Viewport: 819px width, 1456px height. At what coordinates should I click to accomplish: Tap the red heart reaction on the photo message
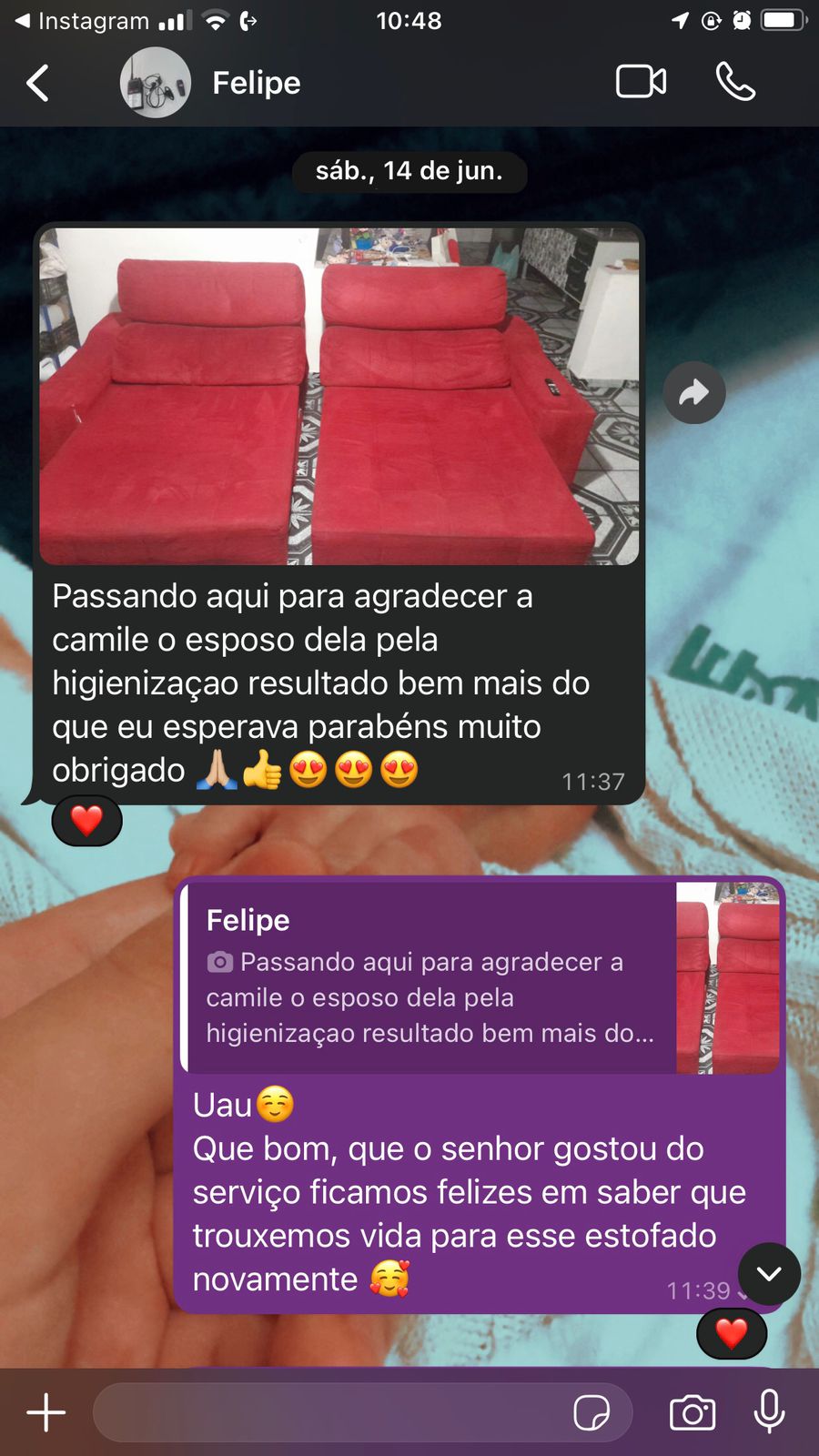pyautogui.click(x=86, y=820)
